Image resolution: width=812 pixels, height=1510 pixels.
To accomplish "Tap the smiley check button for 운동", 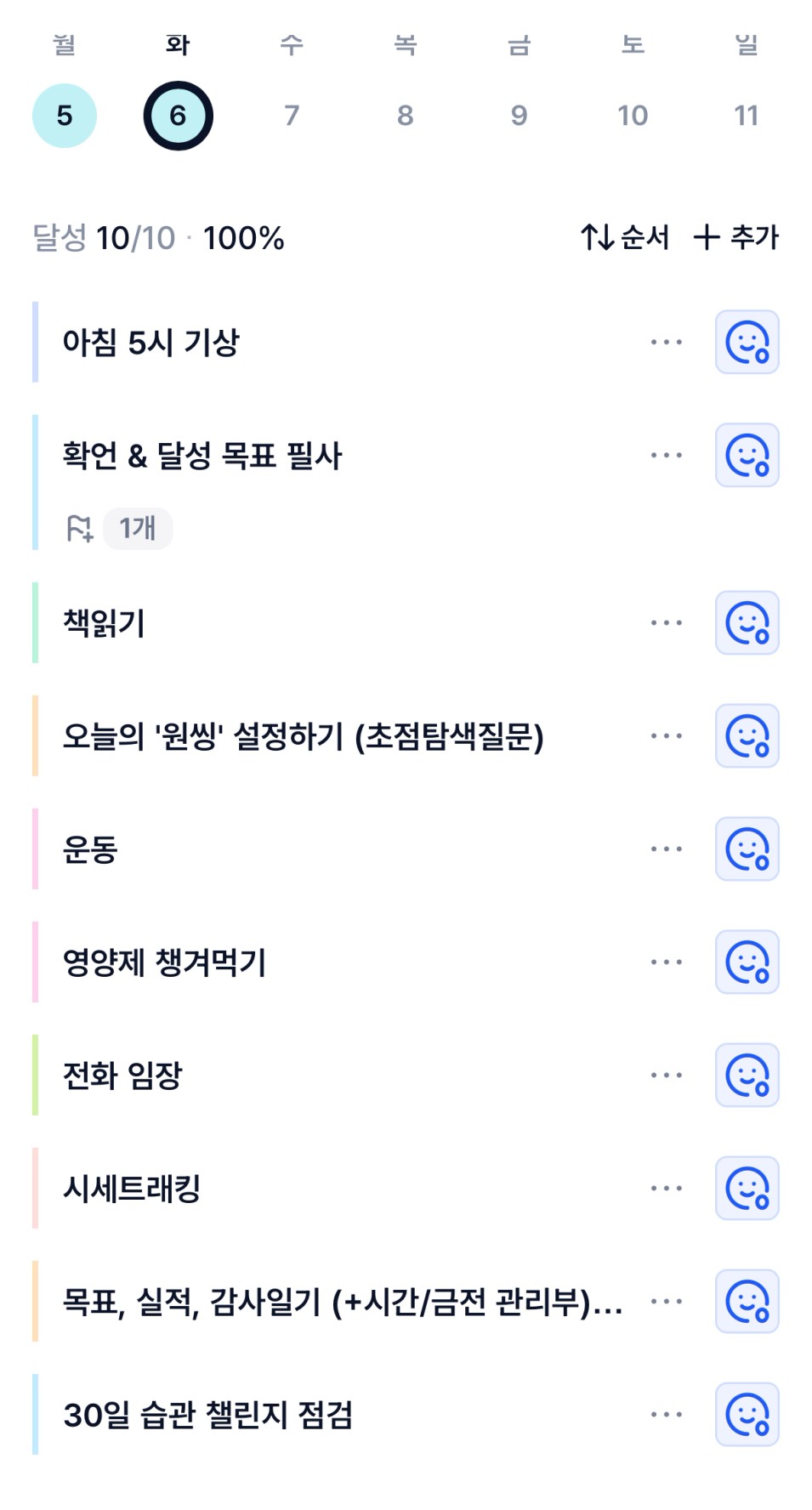I will pos(747,849).
